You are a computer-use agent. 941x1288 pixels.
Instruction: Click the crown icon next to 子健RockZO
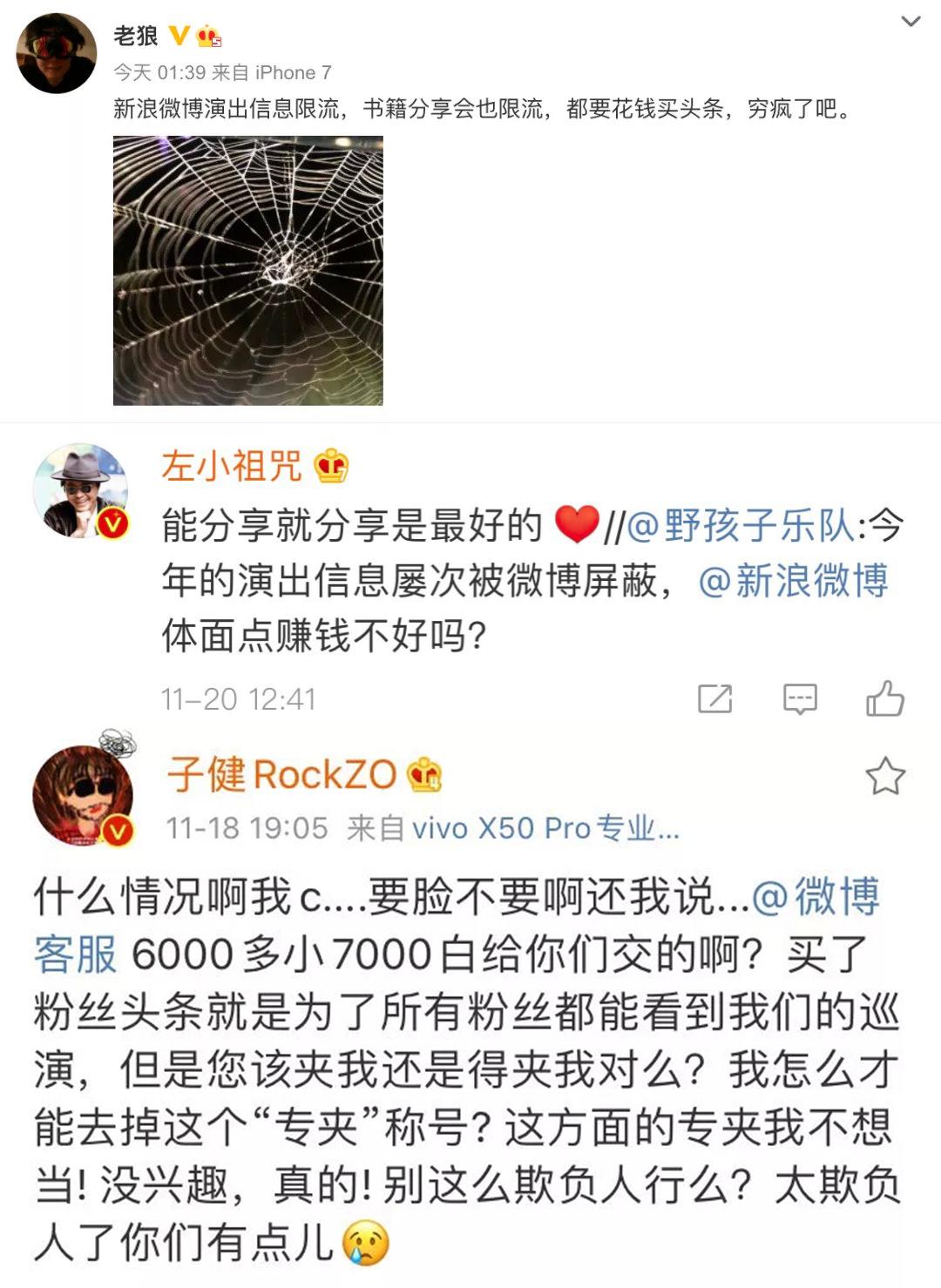tap(423, 773)
